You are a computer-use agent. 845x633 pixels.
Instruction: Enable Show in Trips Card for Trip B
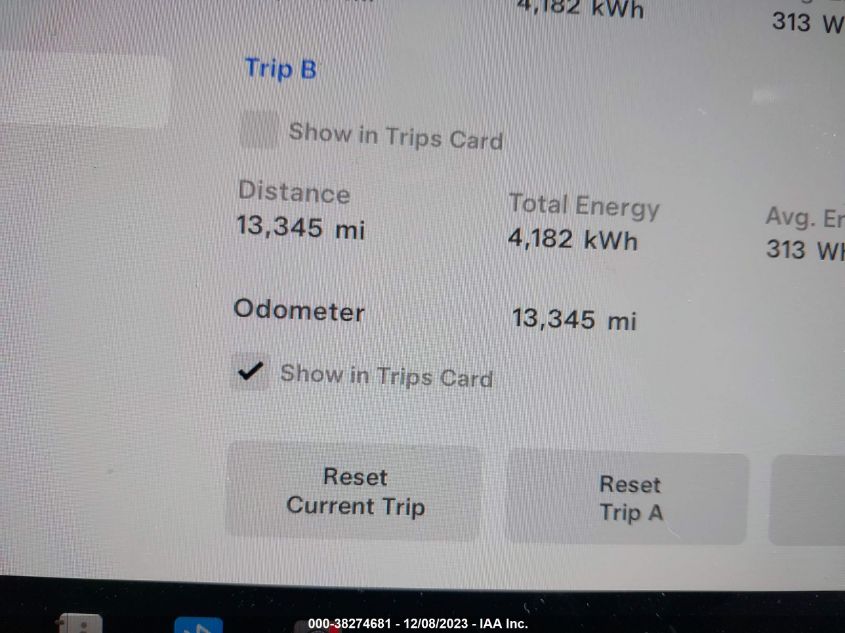point(259,131)
